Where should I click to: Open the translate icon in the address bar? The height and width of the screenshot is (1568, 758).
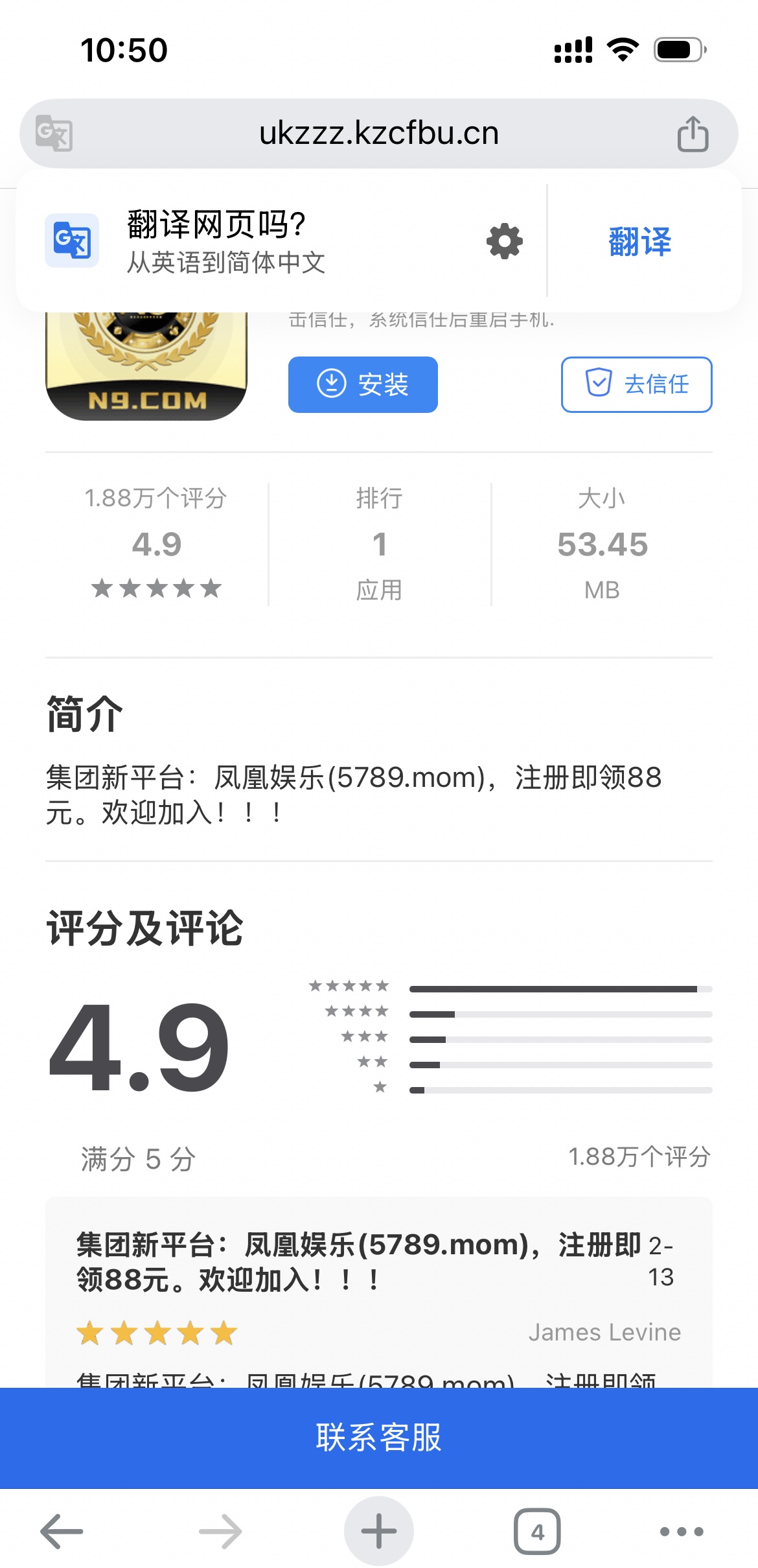click(x=54, y=134)
